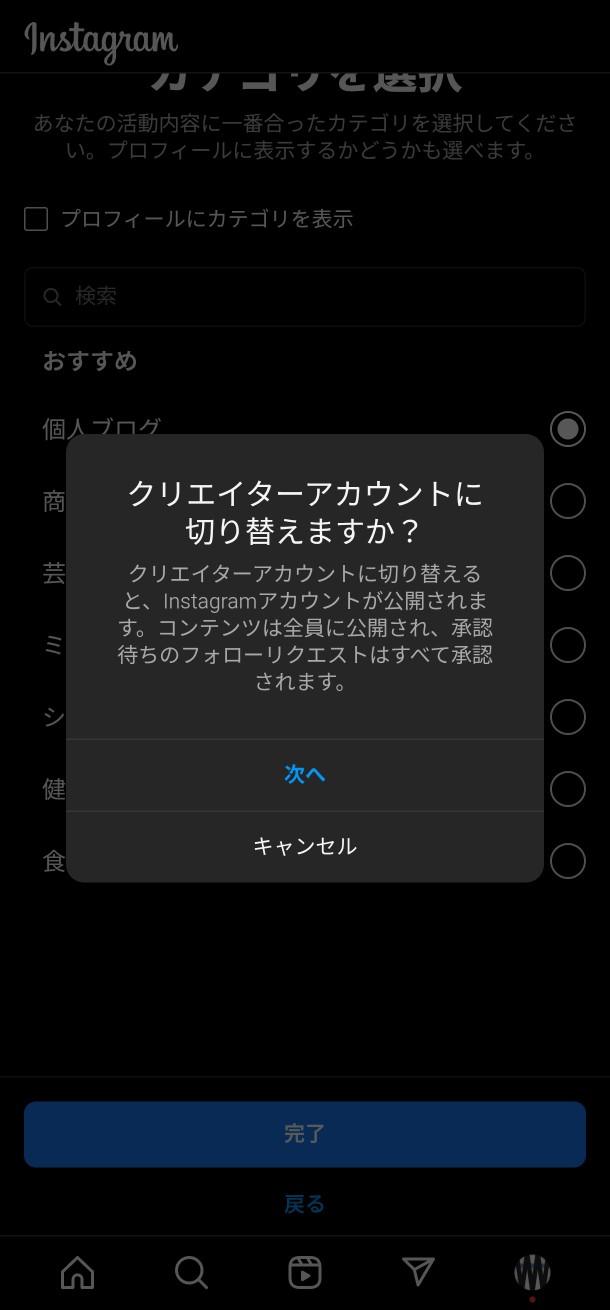Tap 次へ to confirm switching
Screen dimensions: 610x1310
(305, 775)
